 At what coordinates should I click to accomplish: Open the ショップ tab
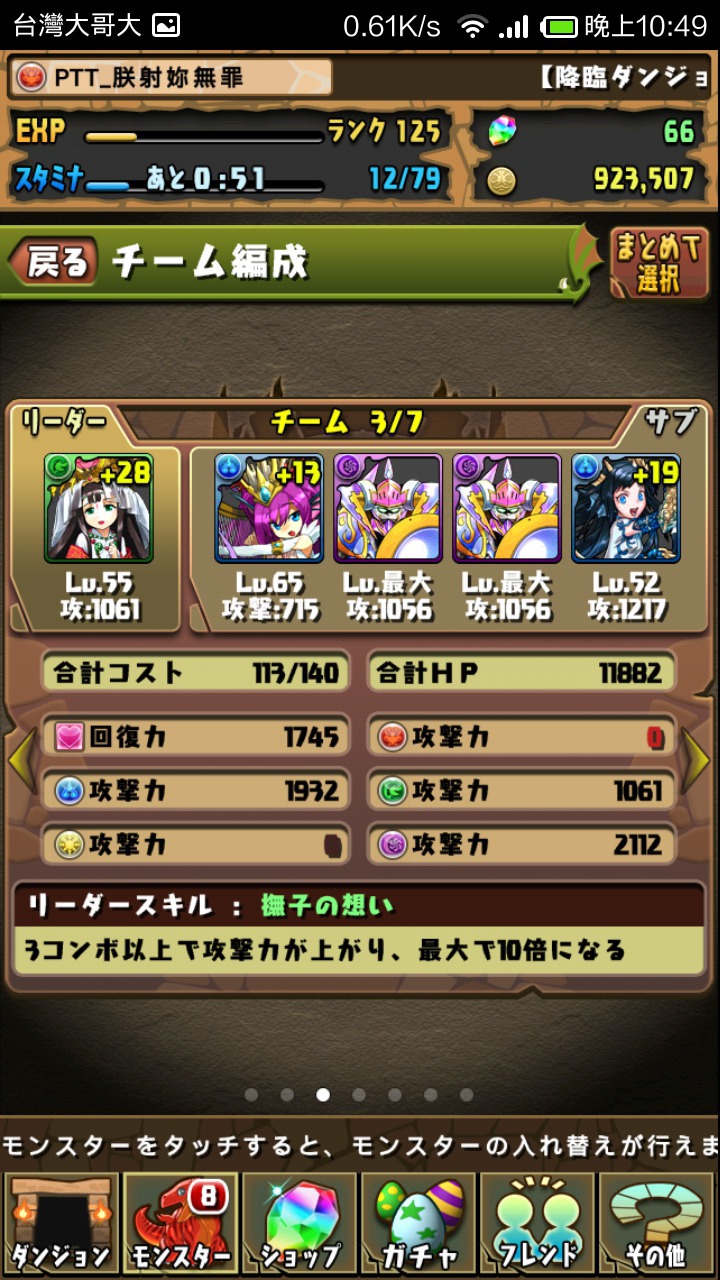click(x=299, y=1224)
